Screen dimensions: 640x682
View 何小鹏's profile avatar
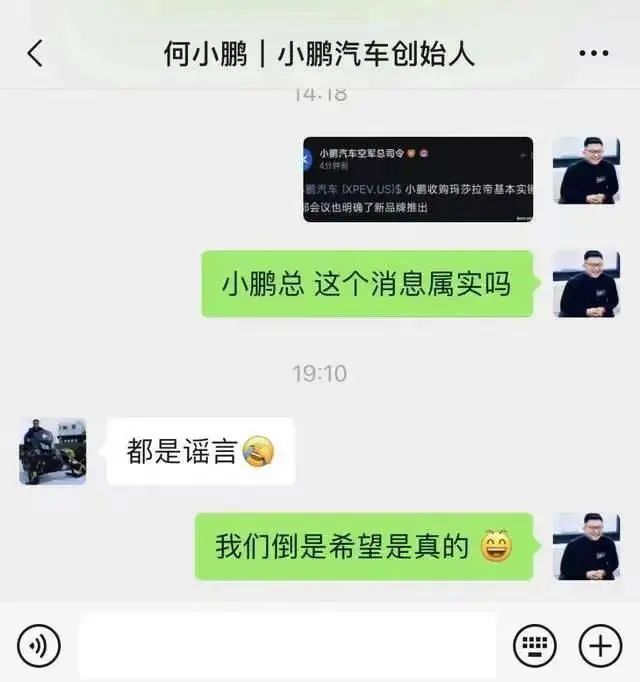pos(53,451)
